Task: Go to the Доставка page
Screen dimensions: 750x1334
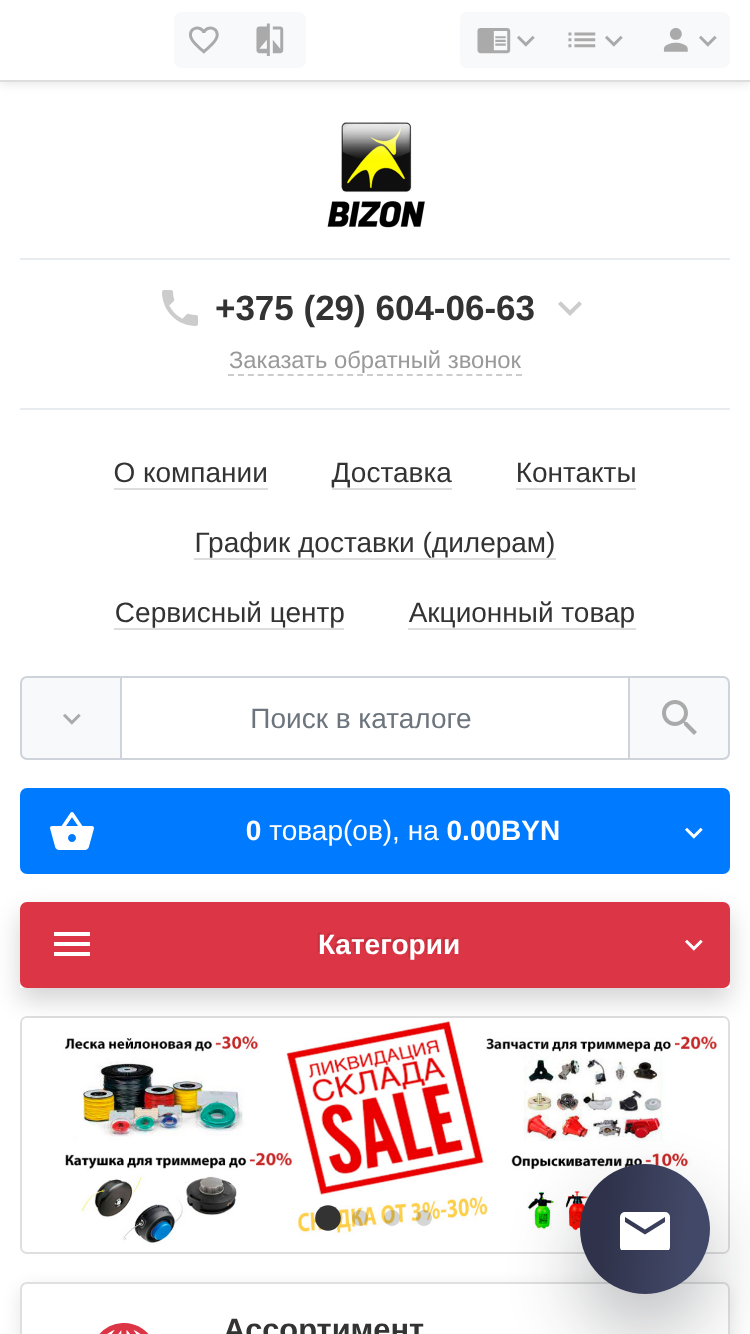Action: pyautogui.click(x=392, y=473)
